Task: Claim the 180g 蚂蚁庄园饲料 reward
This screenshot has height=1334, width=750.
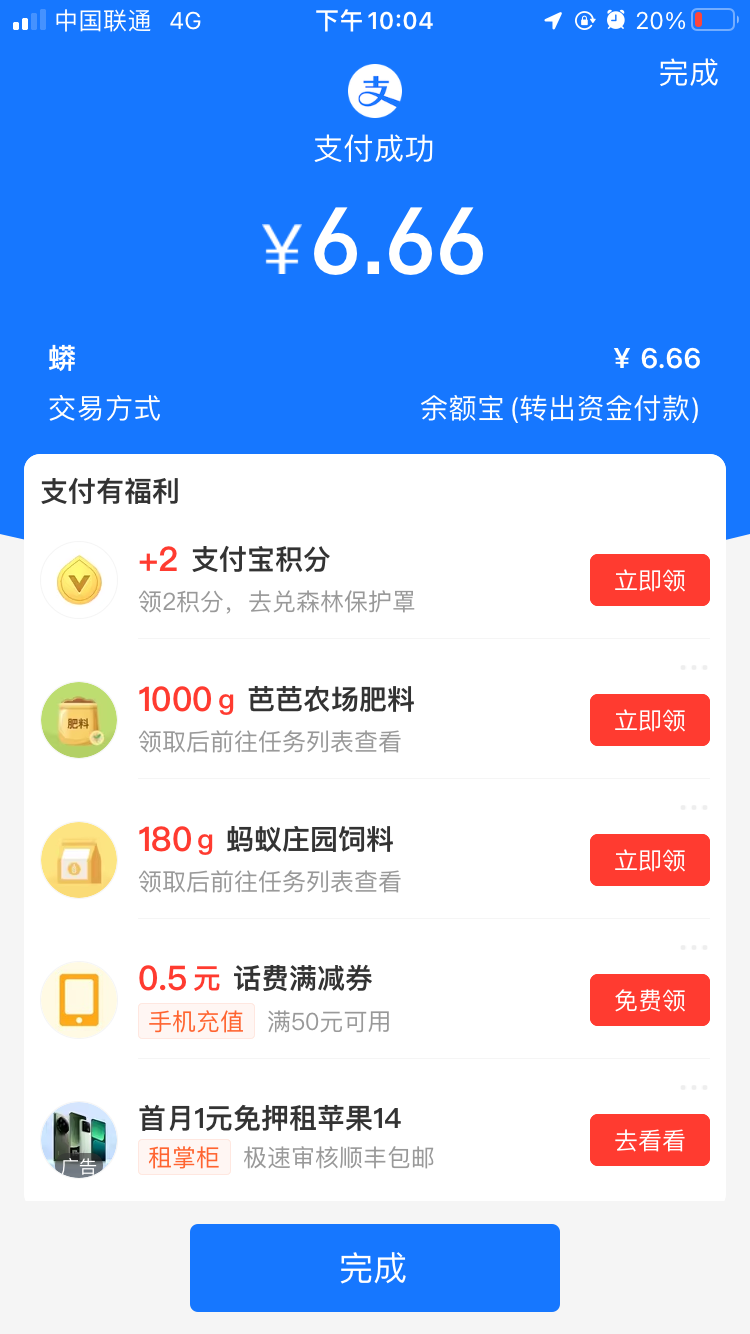Action: pos(649,860)
